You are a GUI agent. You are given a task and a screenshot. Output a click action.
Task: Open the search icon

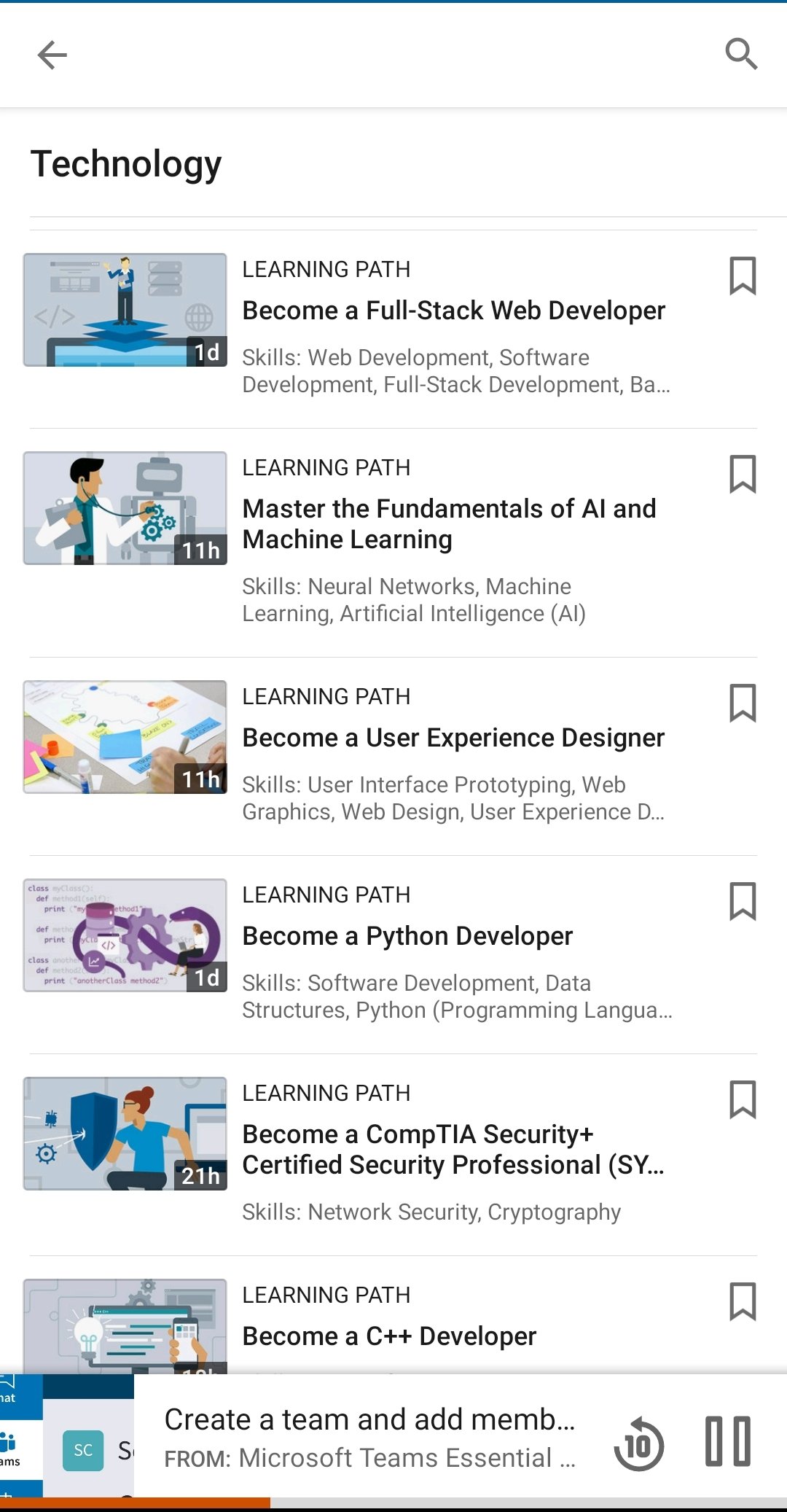click(741, 54)
